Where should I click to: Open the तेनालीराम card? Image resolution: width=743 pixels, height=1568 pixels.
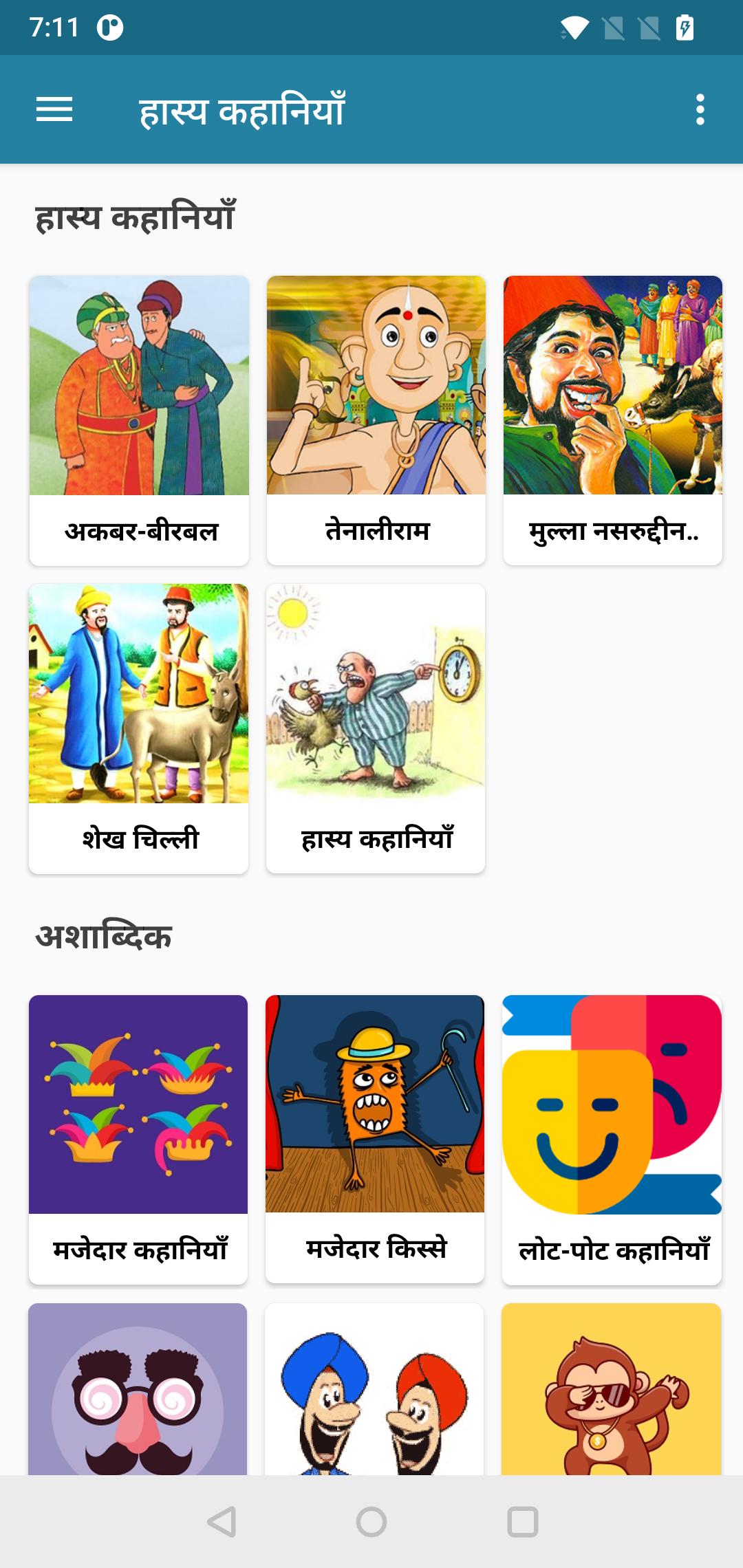[x=376, y=420]
